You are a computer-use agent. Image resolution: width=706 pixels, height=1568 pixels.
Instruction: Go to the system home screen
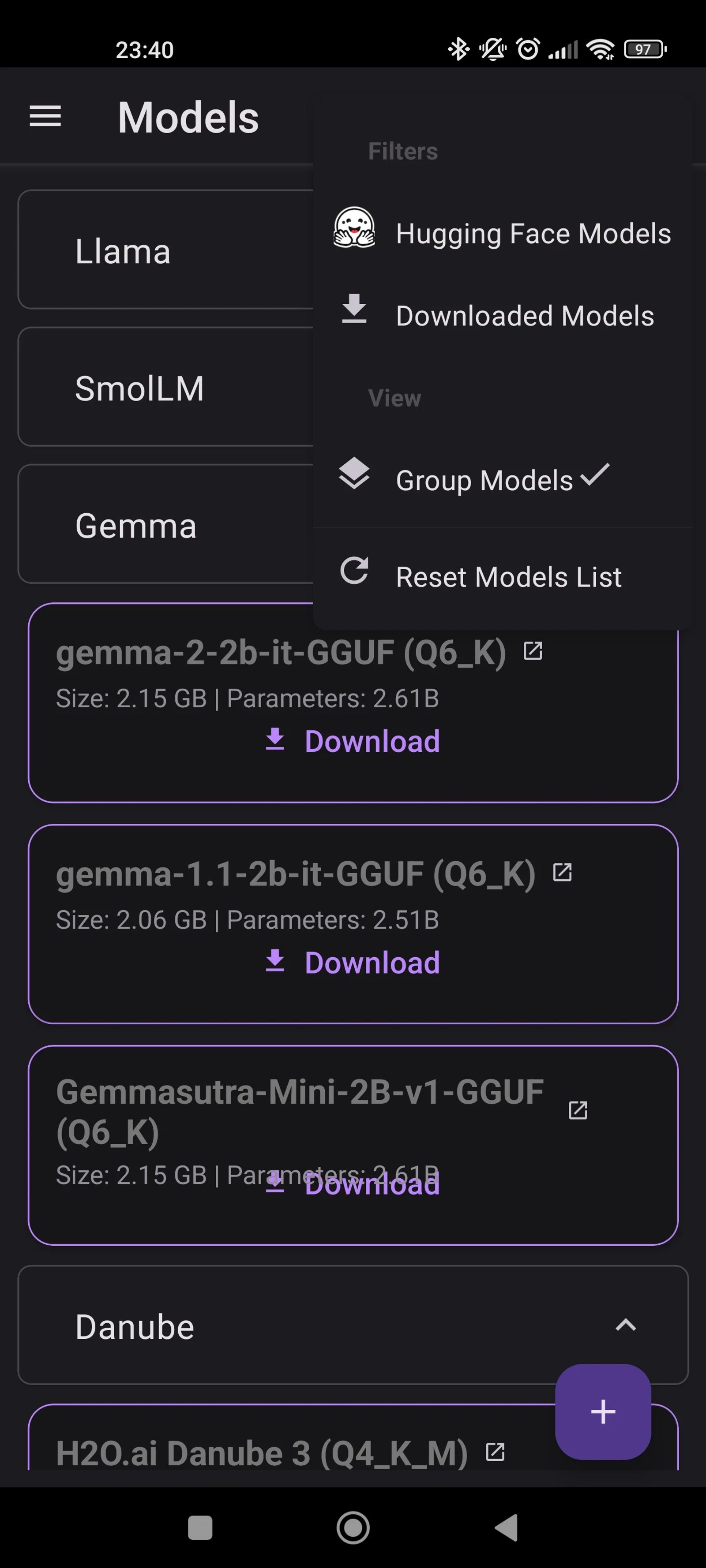(353, 1527)
